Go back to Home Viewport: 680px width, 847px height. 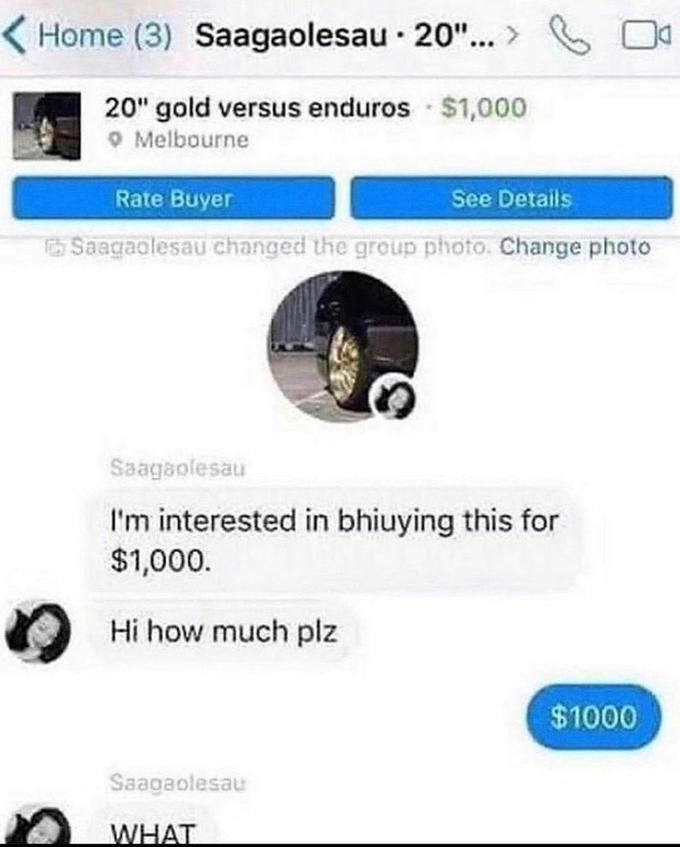pyautogui.click(x=90, y=36)
